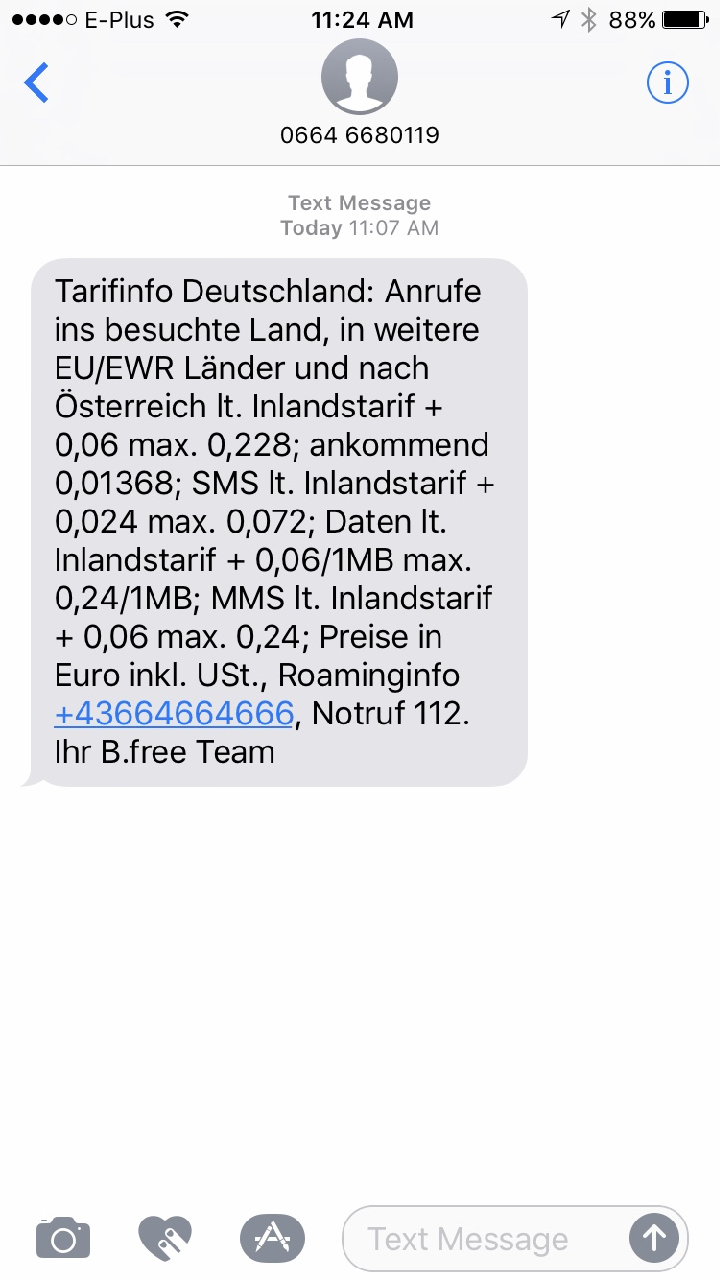Send the message with the arrow button
This screenshot has width=720, height=1280.
(x=654, y=1239)
